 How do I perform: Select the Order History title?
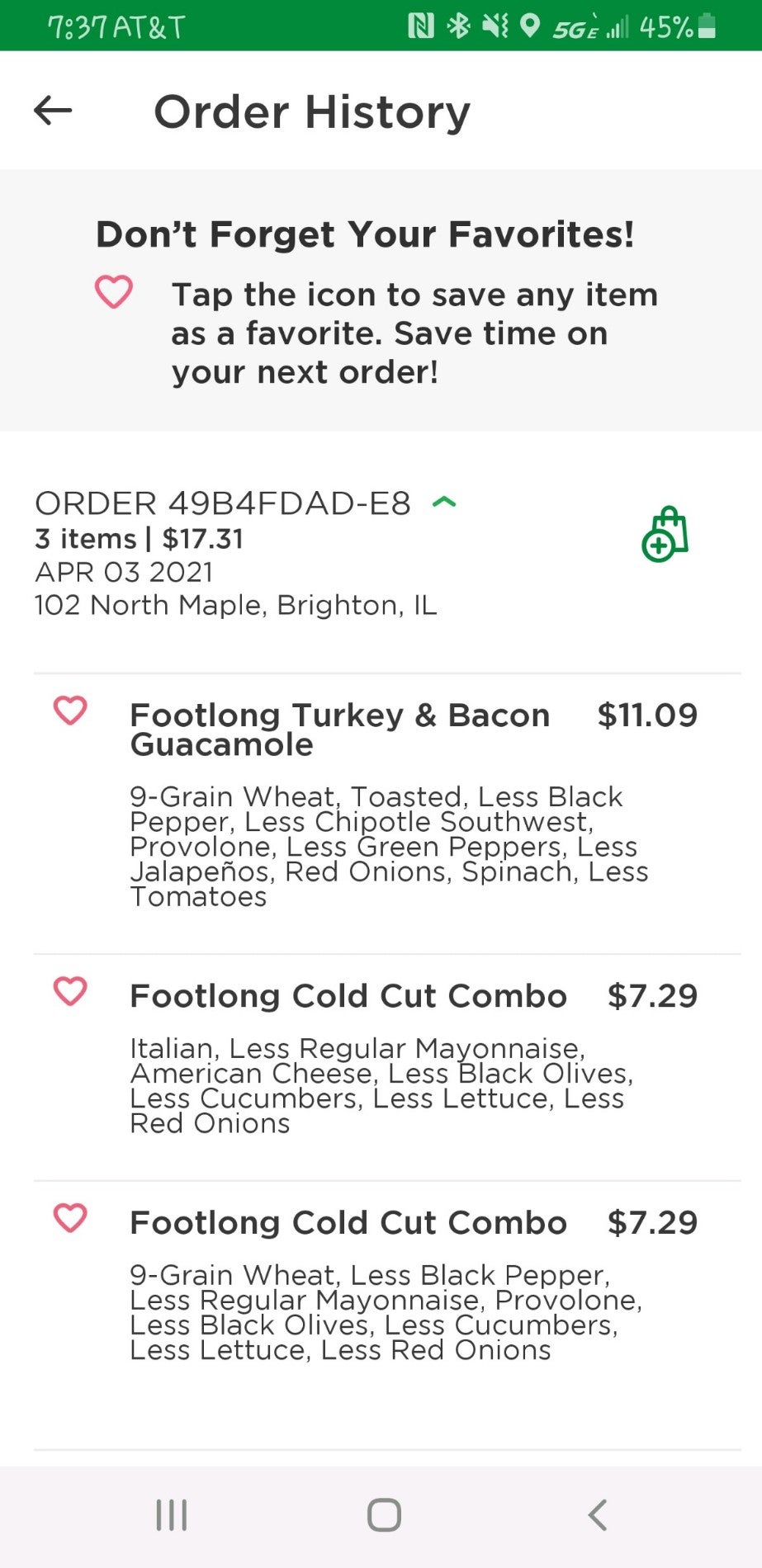click(314, 110)
